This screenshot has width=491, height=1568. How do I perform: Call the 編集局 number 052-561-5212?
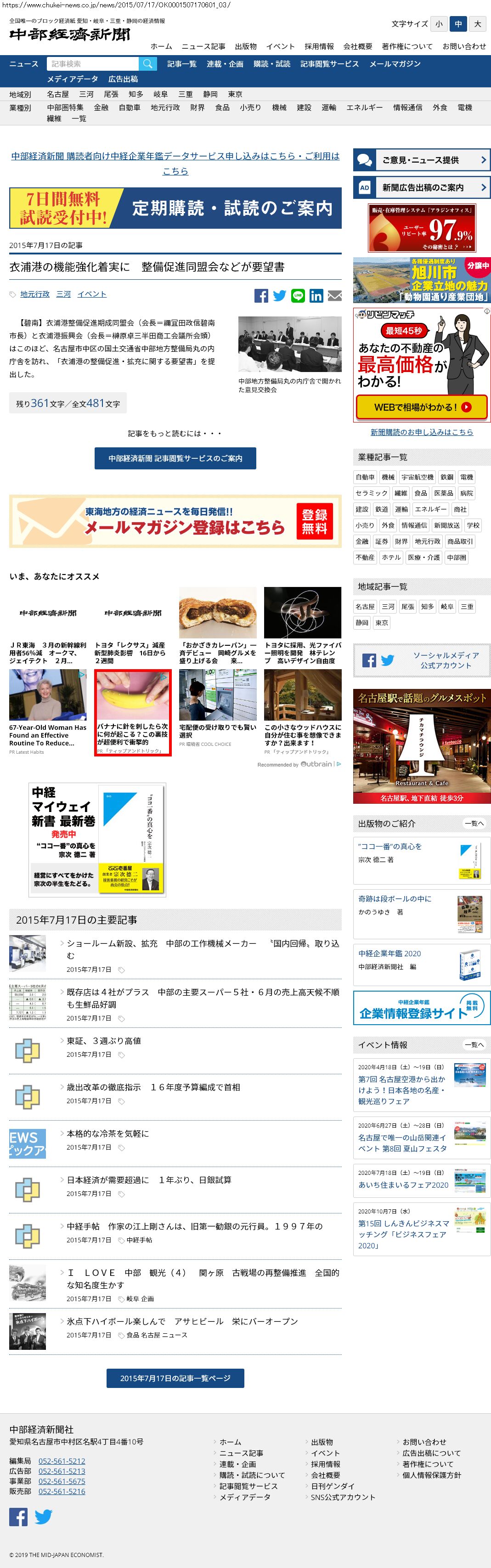[x=62, y=1461]
